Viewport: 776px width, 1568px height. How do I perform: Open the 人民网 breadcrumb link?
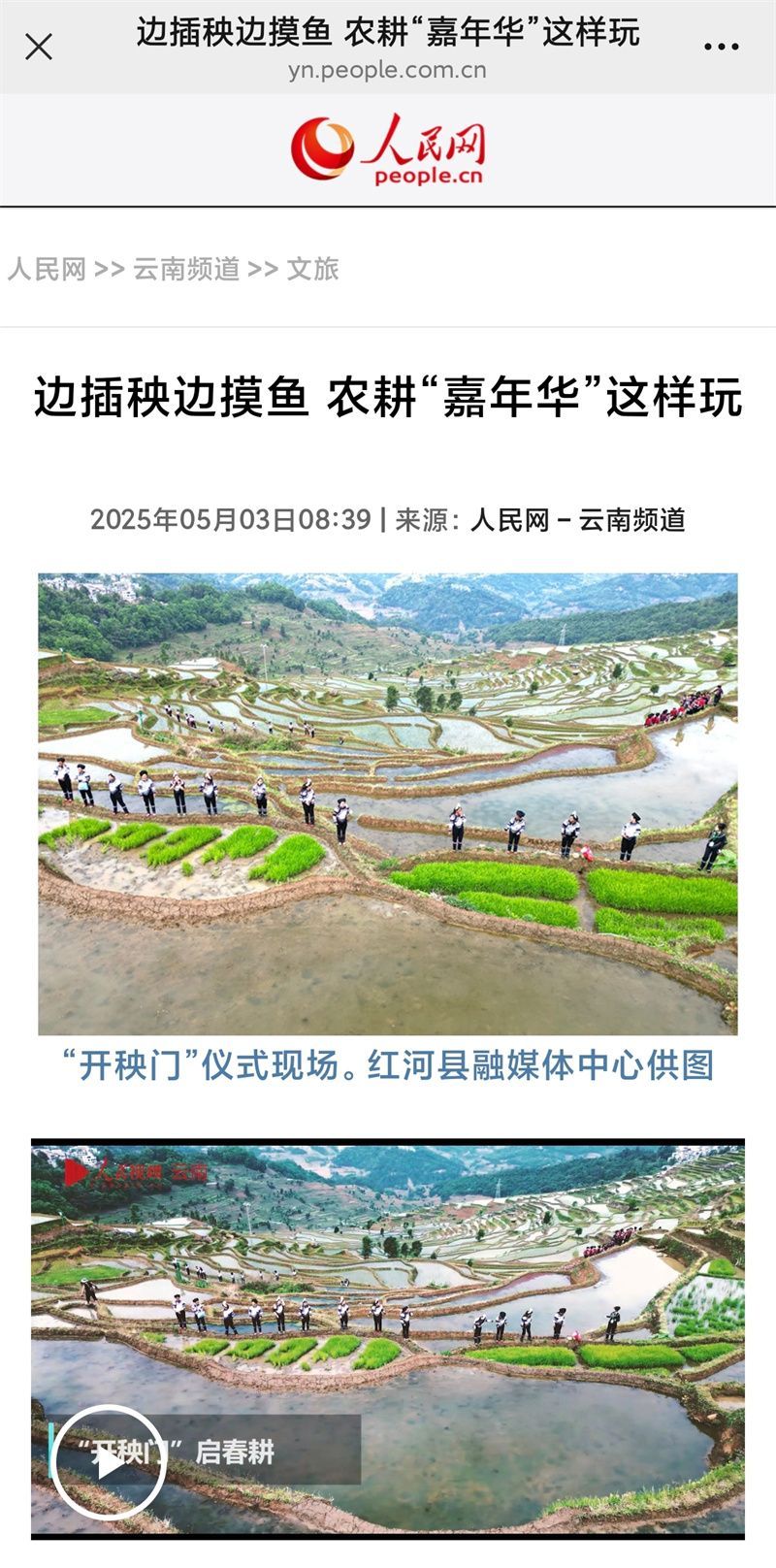(47, 269)
